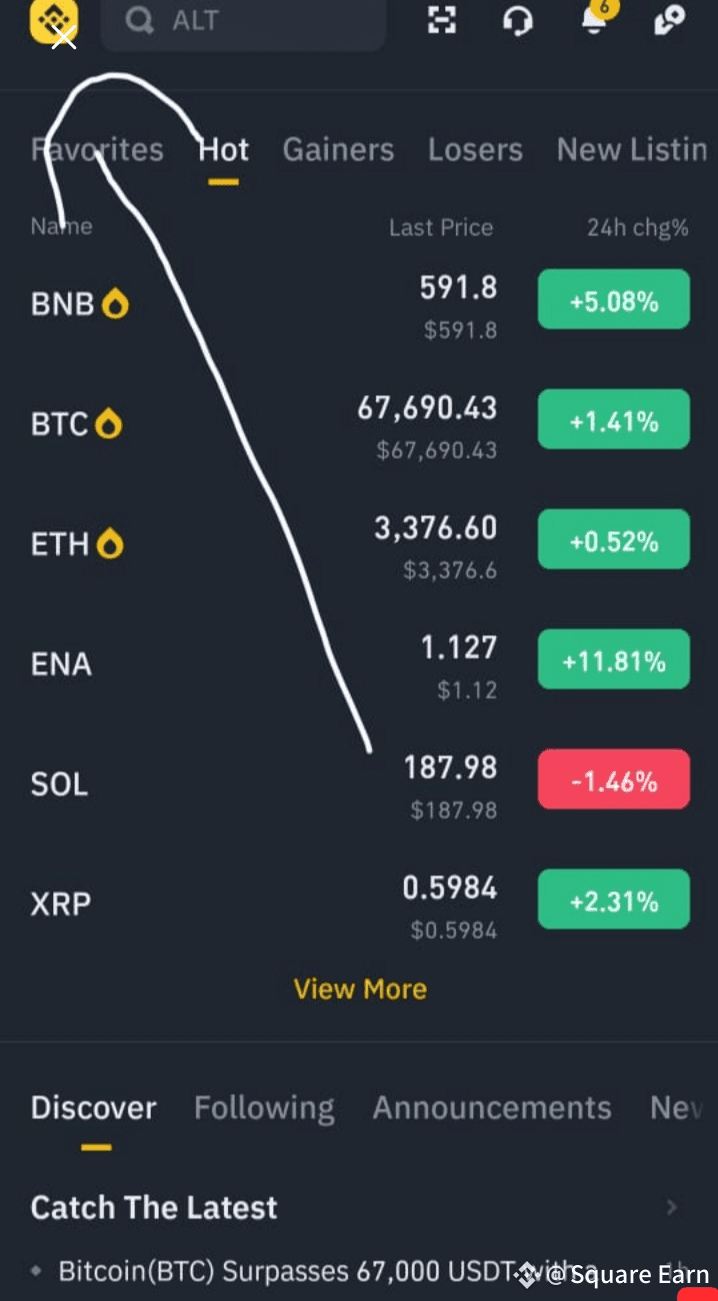The width and height of the screenshot is (718, 1301).
Task: View the SOL trading pair
Action: click(359, 784)
